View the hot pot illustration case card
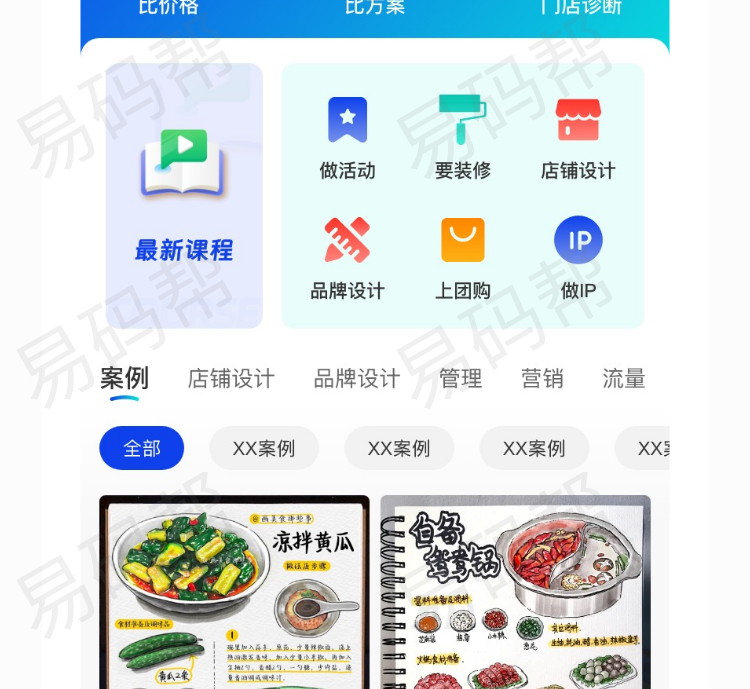750x689 pixels. 515,591
